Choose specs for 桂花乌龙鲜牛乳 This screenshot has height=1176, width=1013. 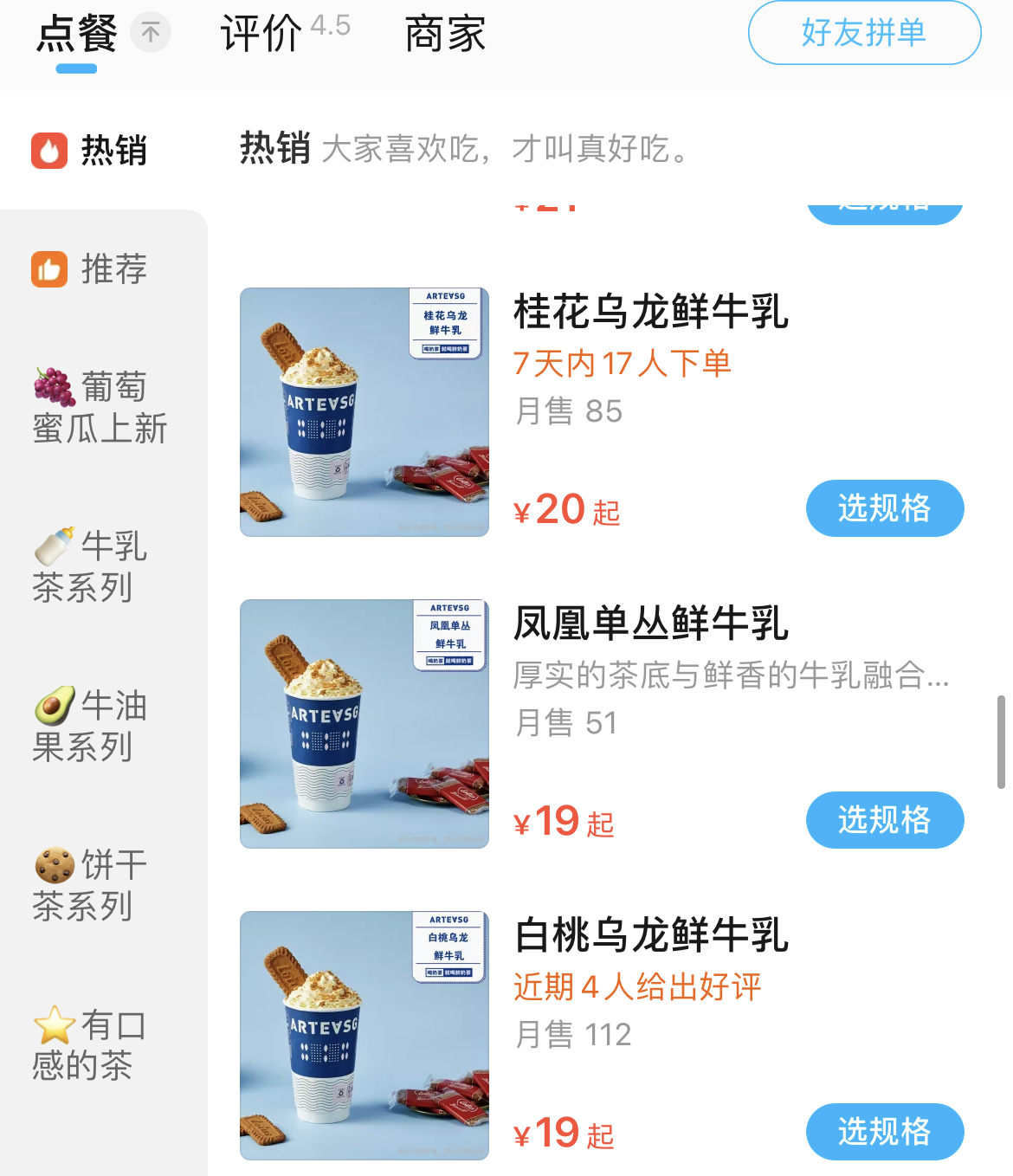(884, 508)
